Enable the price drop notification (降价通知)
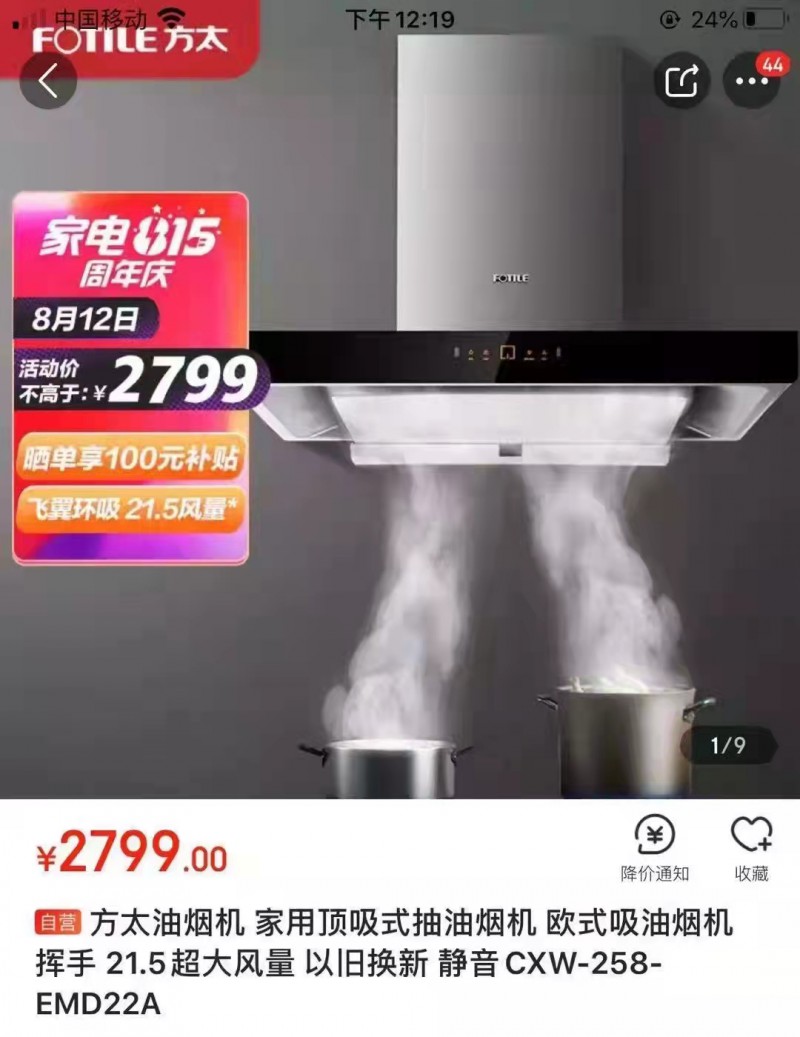The width and height of the screenshot is (800, 1037). [655, 849]
